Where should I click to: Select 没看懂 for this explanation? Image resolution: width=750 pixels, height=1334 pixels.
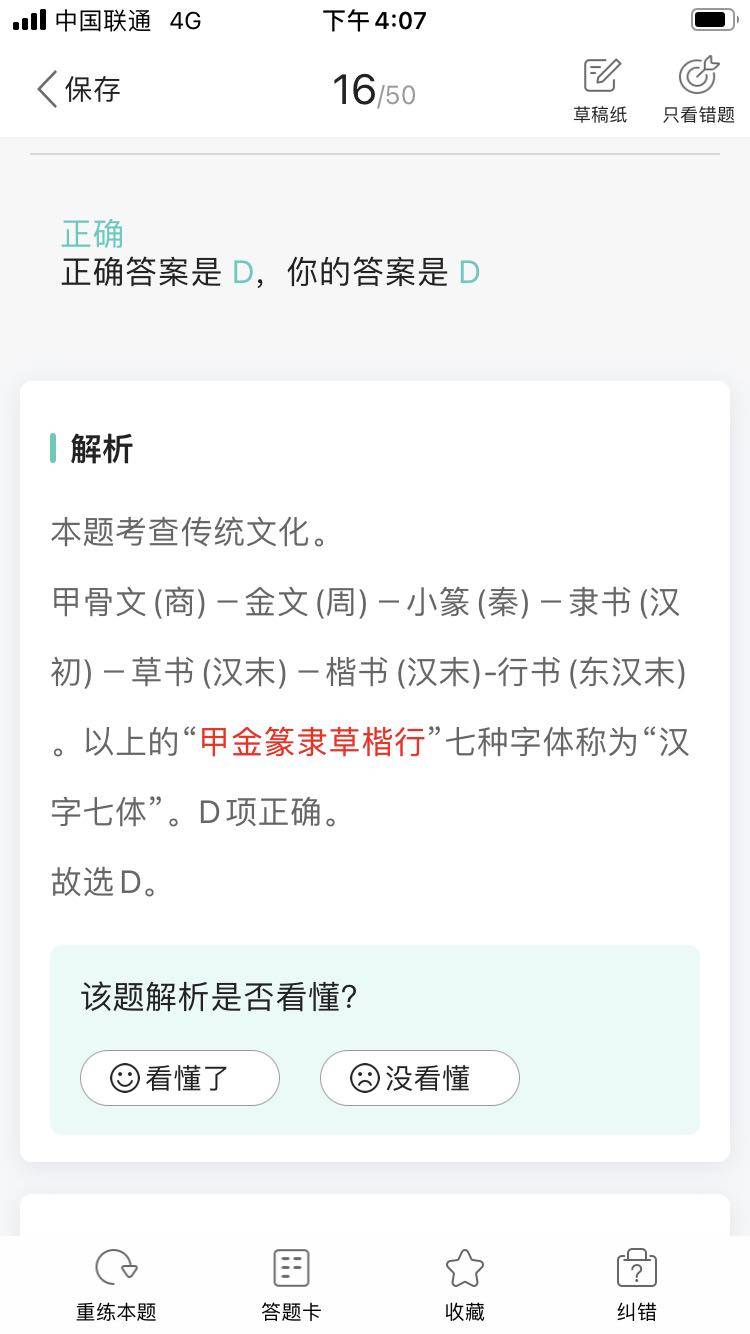point(419,1078)
